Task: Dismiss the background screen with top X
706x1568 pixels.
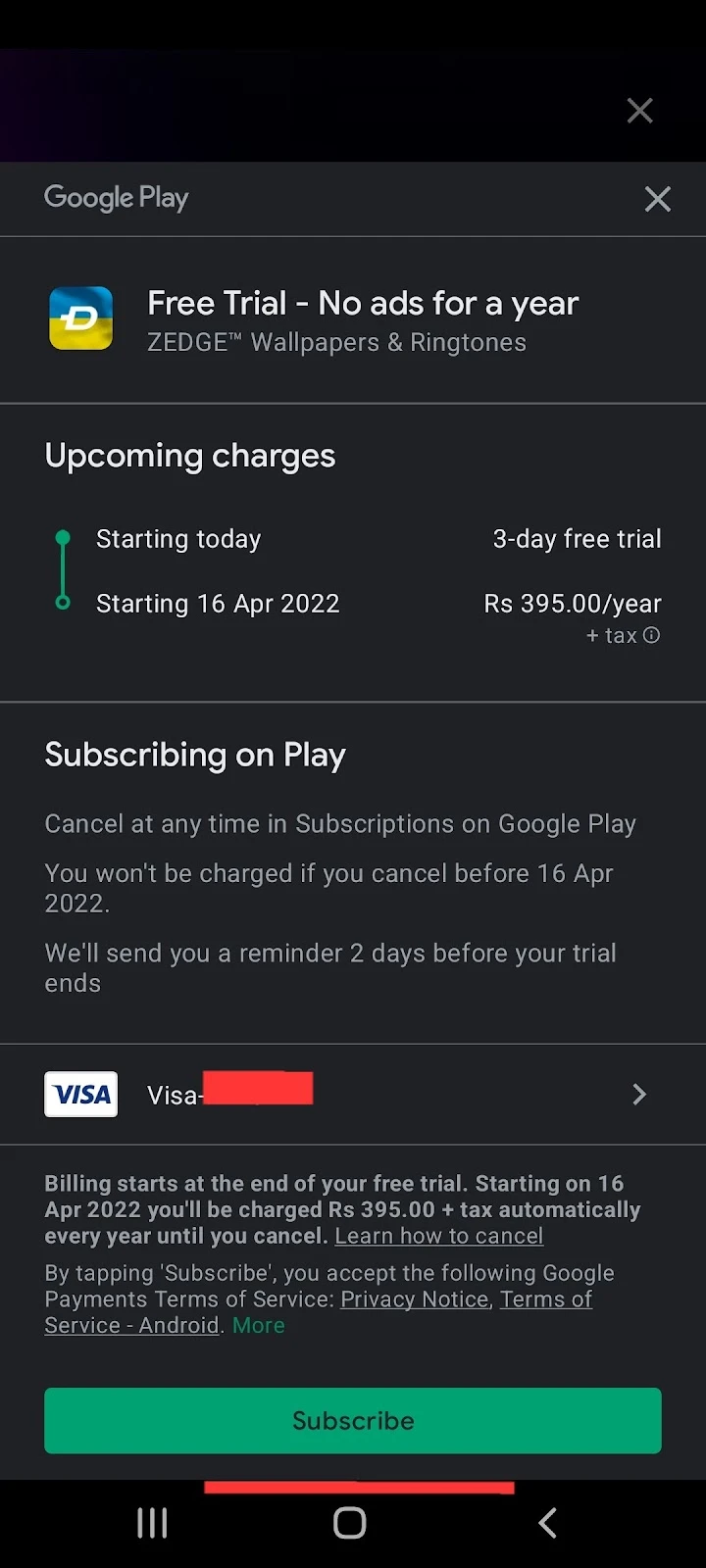Action: coord(639,111)
